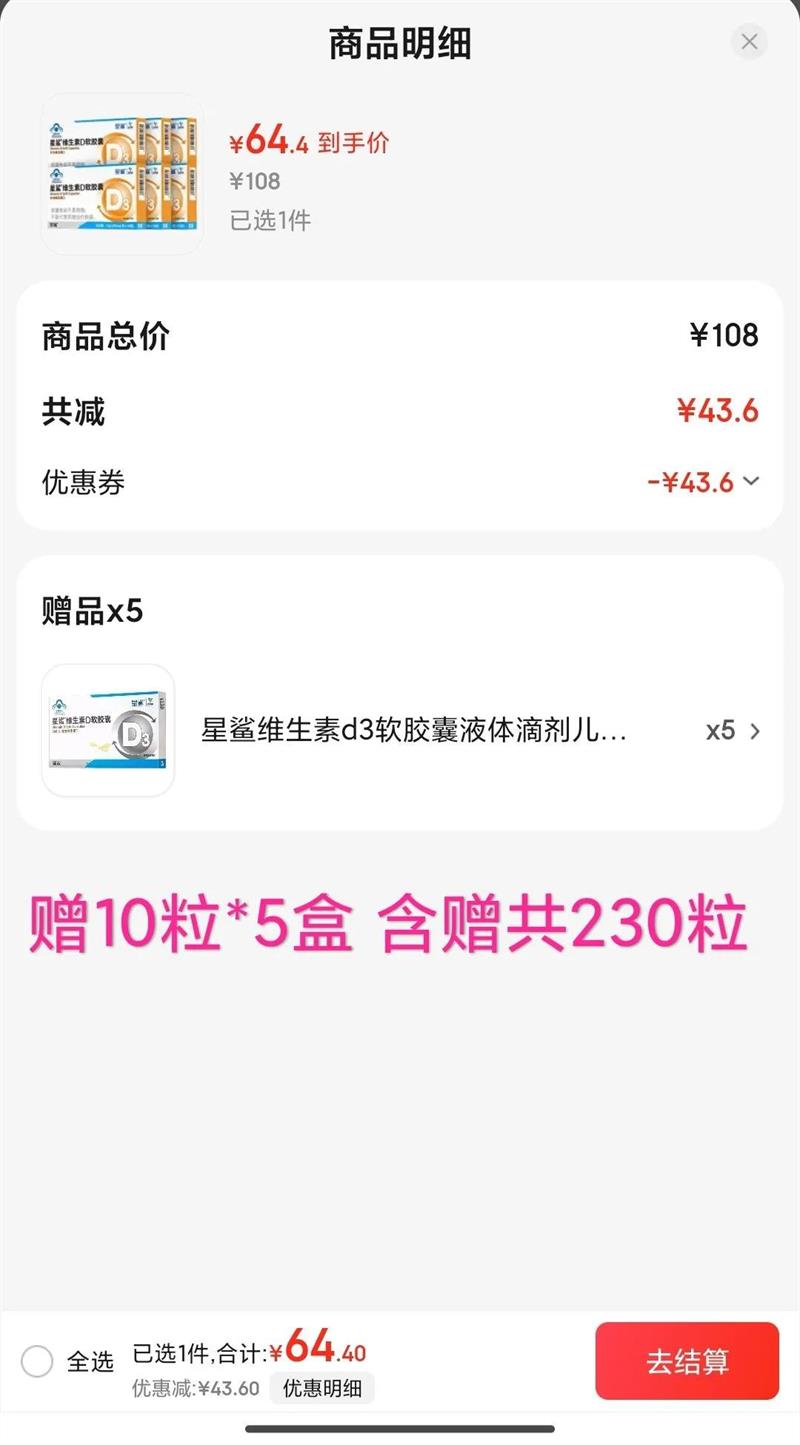Open 优惠明细 discount details
This screenshot has height=1445, width=800.
click(x=322, y=1388)
